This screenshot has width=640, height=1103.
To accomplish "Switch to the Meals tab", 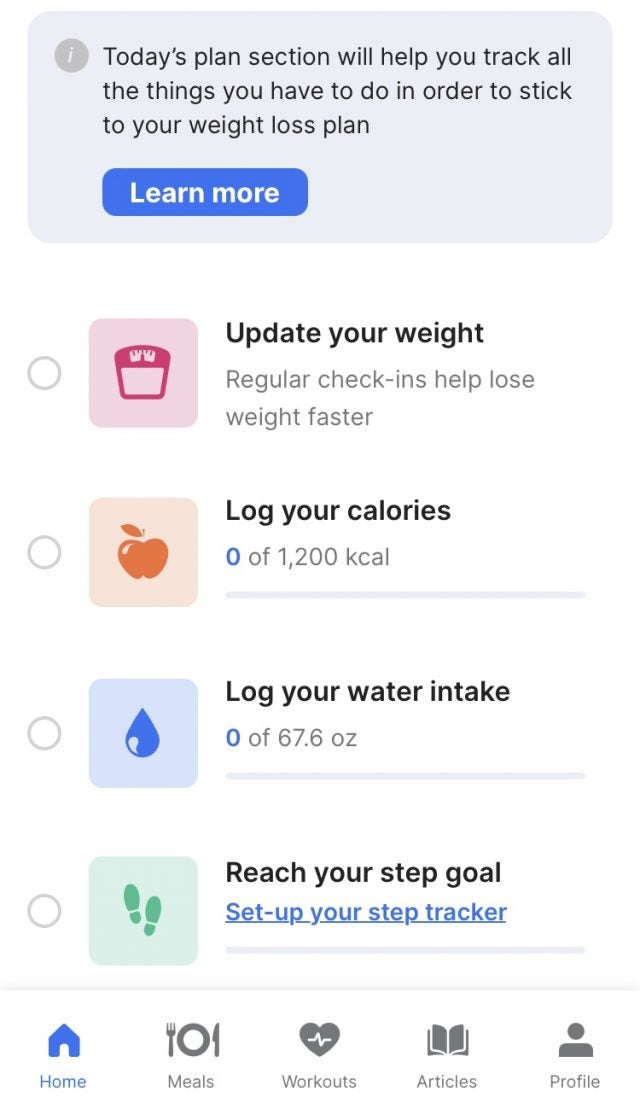I will click(x=191, y=1053).
